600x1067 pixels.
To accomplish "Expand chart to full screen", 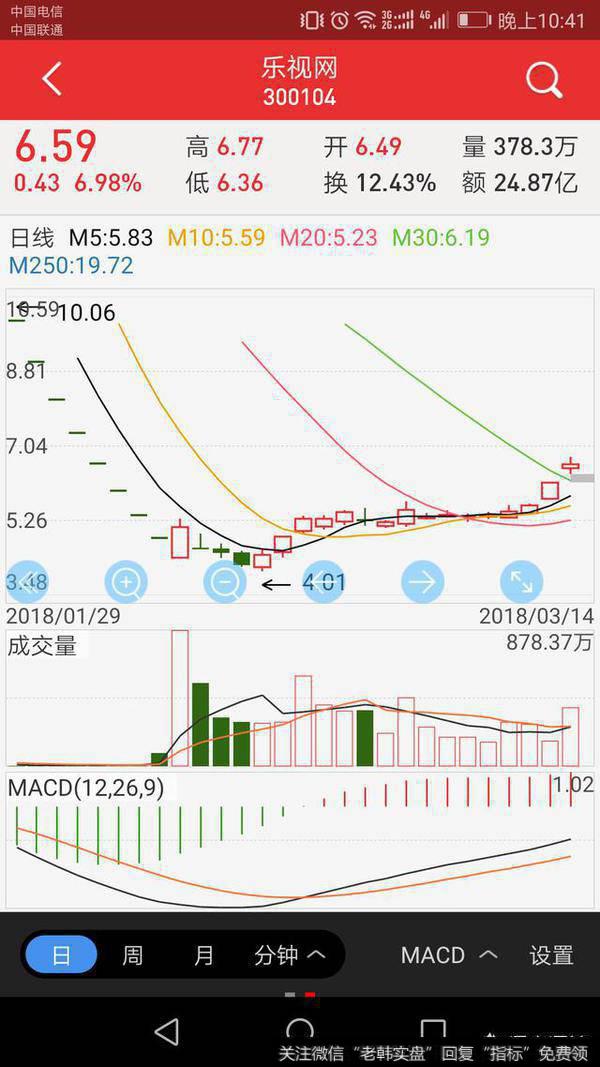I will [521, 581].
